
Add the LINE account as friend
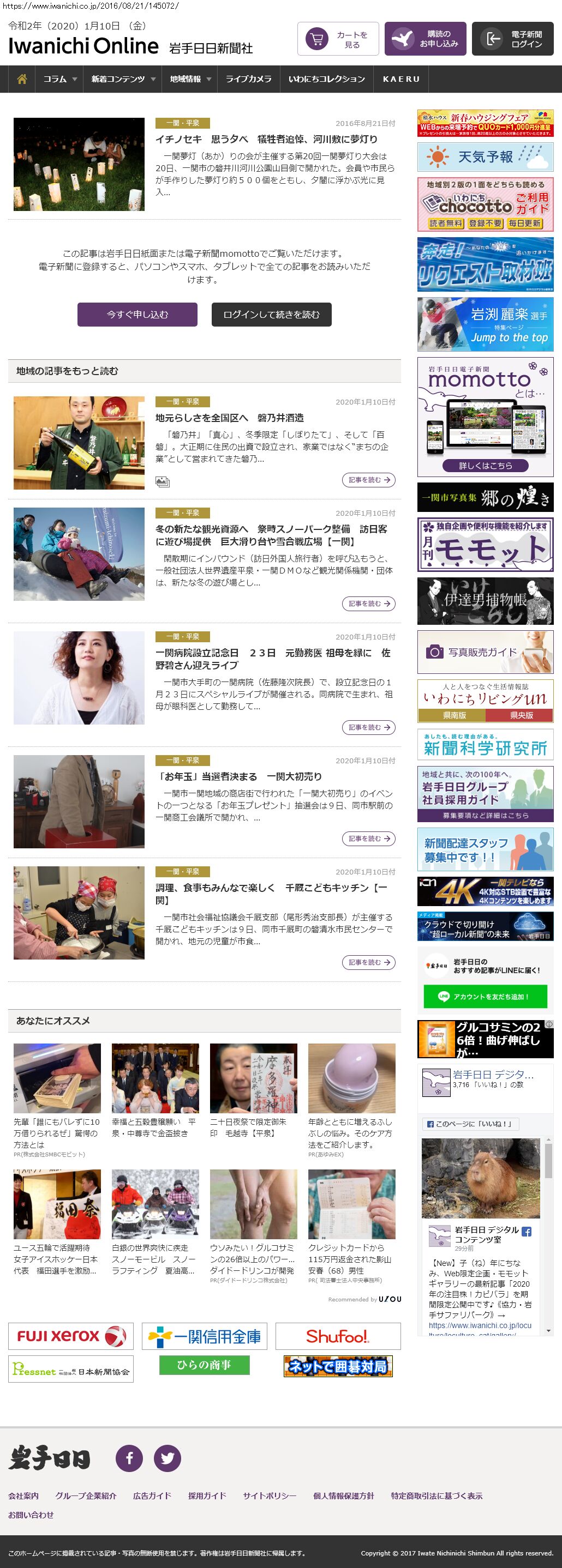click(x=485, y=997)
